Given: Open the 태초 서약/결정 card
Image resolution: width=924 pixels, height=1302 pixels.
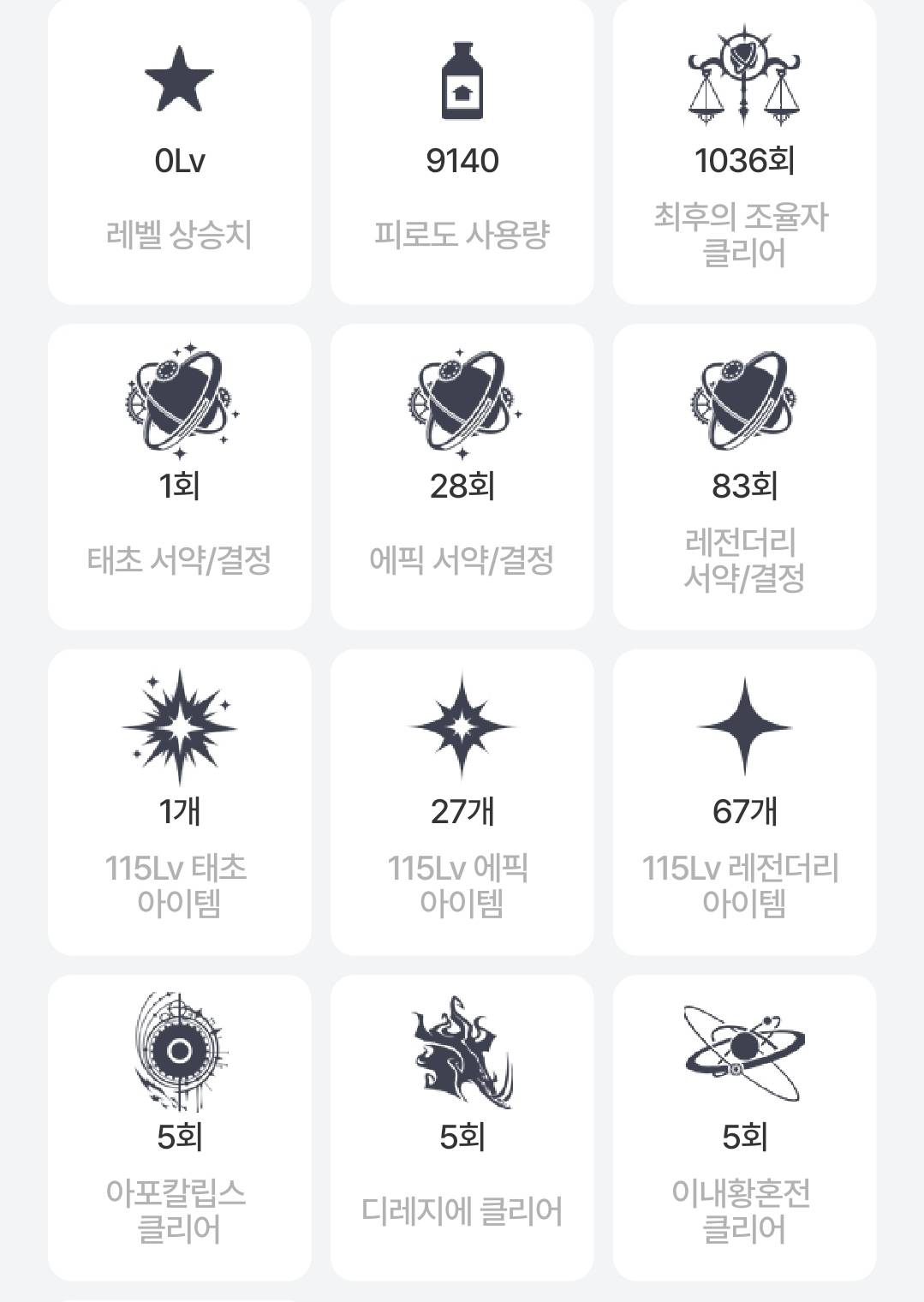Looking at the screenshot, I should tap(179, 477).
